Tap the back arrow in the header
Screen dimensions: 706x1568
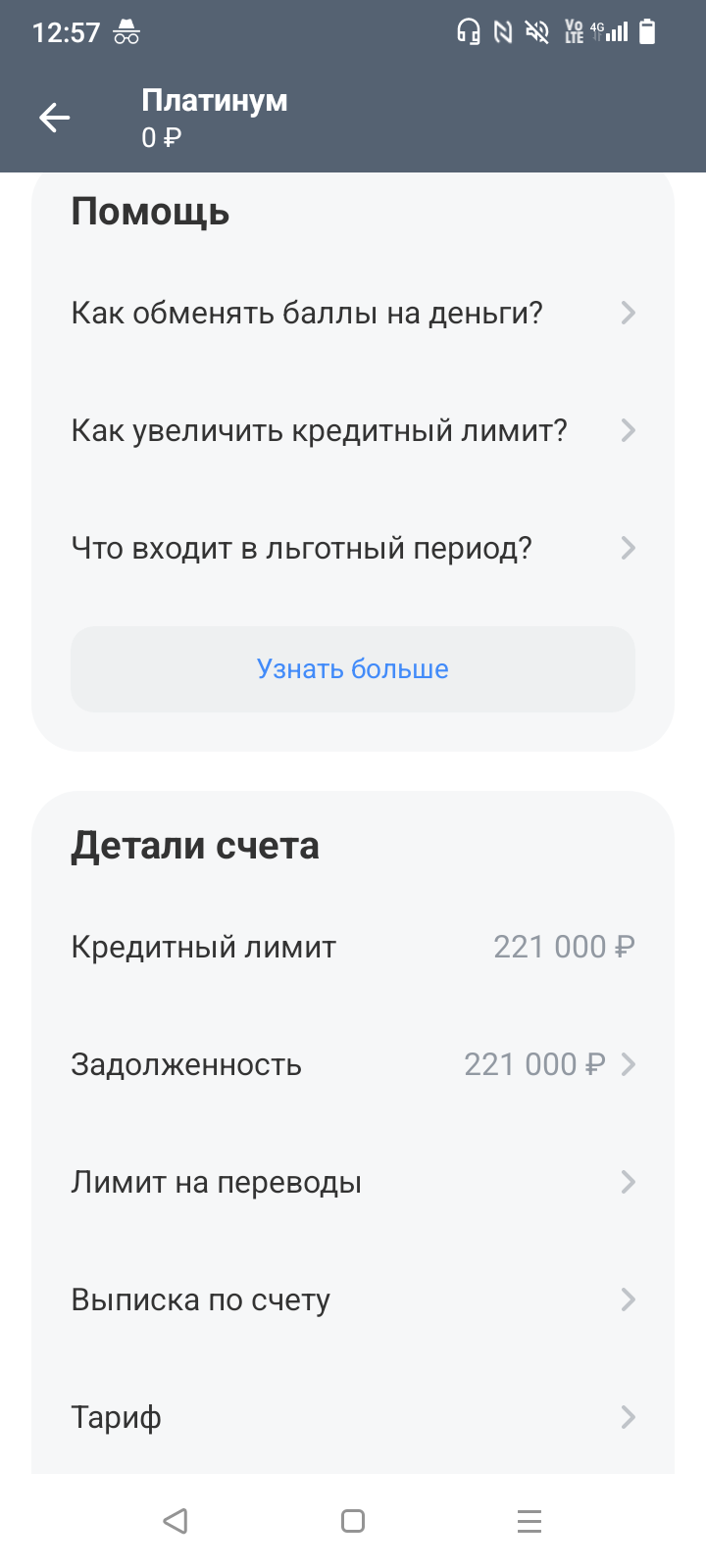pos(55,117)
